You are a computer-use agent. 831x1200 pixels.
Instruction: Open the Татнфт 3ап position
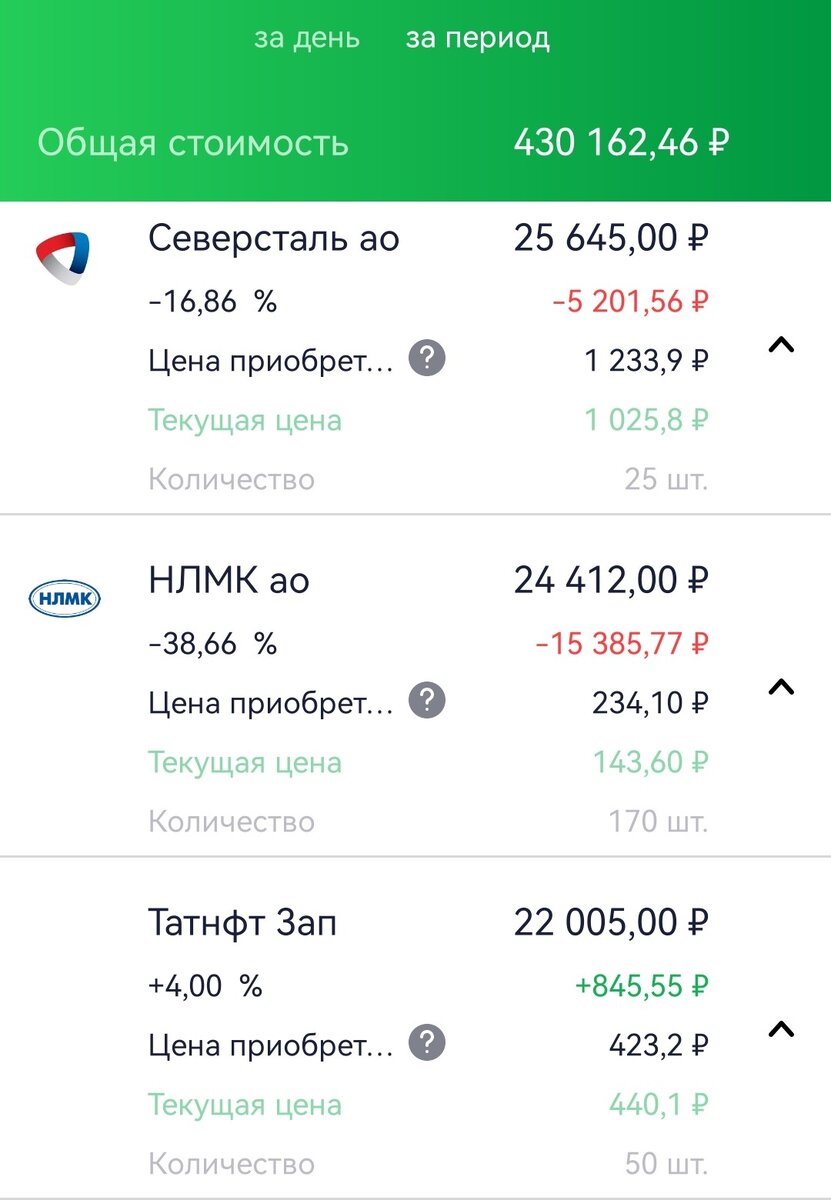coord(242,923)
